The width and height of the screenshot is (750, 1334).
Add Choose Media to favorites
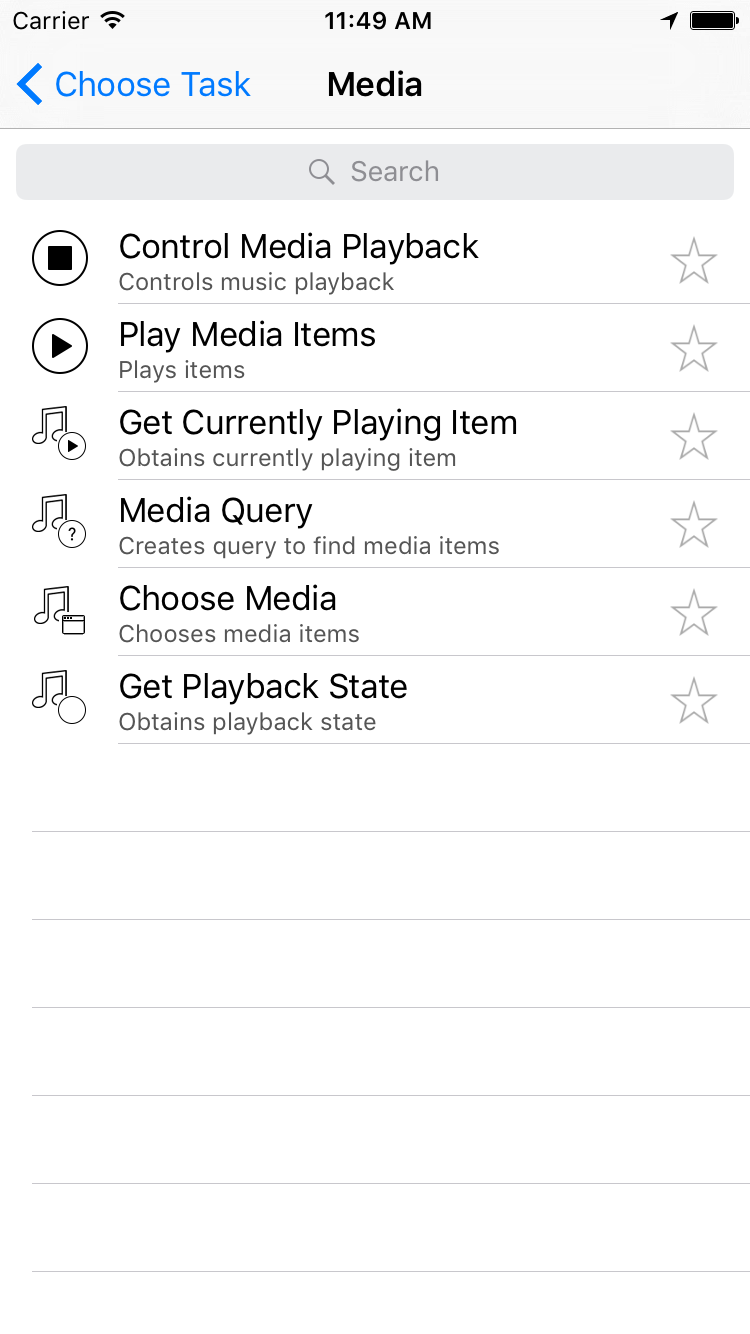[x=693, y=613]
